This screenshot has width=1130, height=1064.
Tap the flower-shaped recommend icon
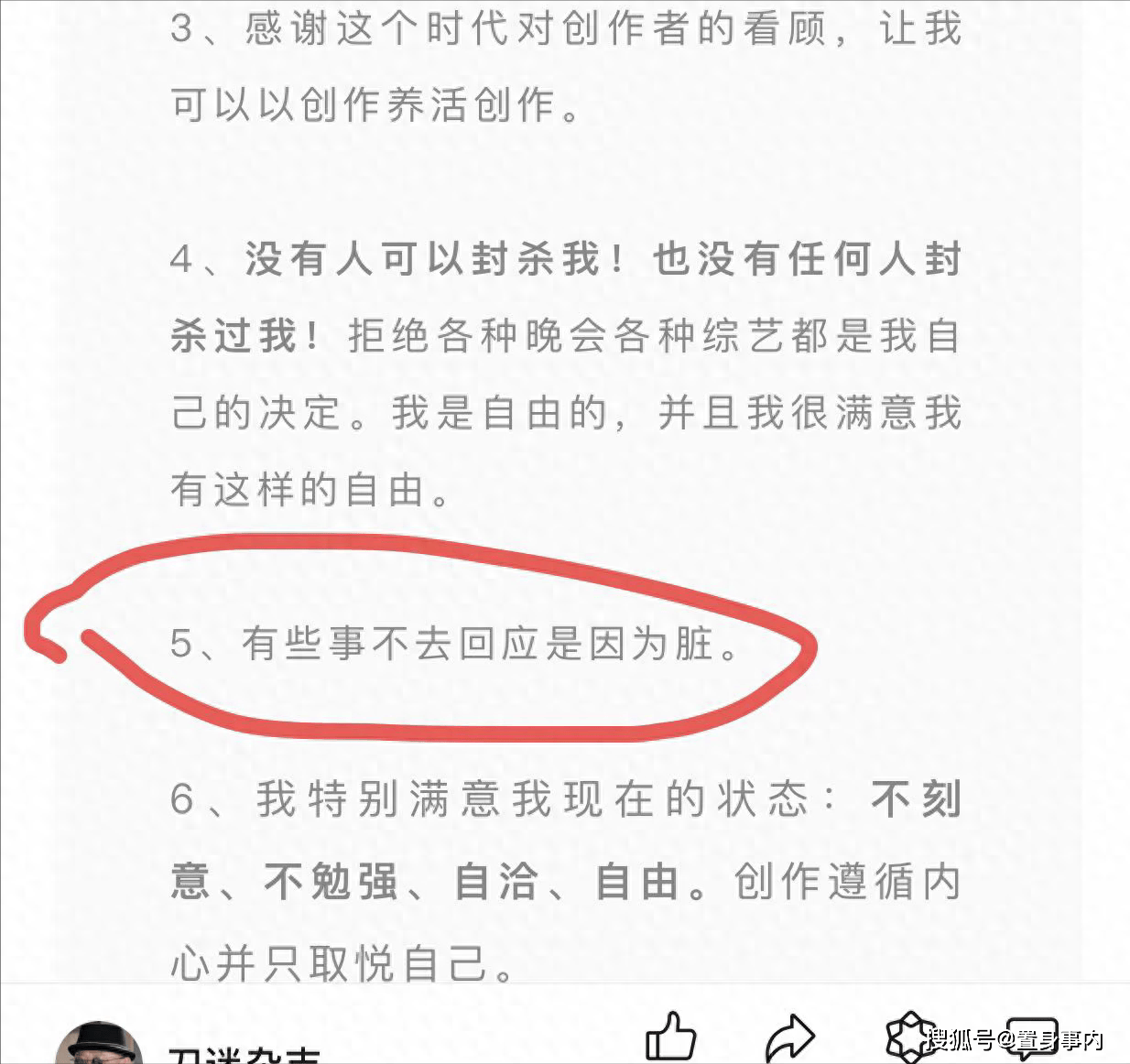pos(910,1037)
